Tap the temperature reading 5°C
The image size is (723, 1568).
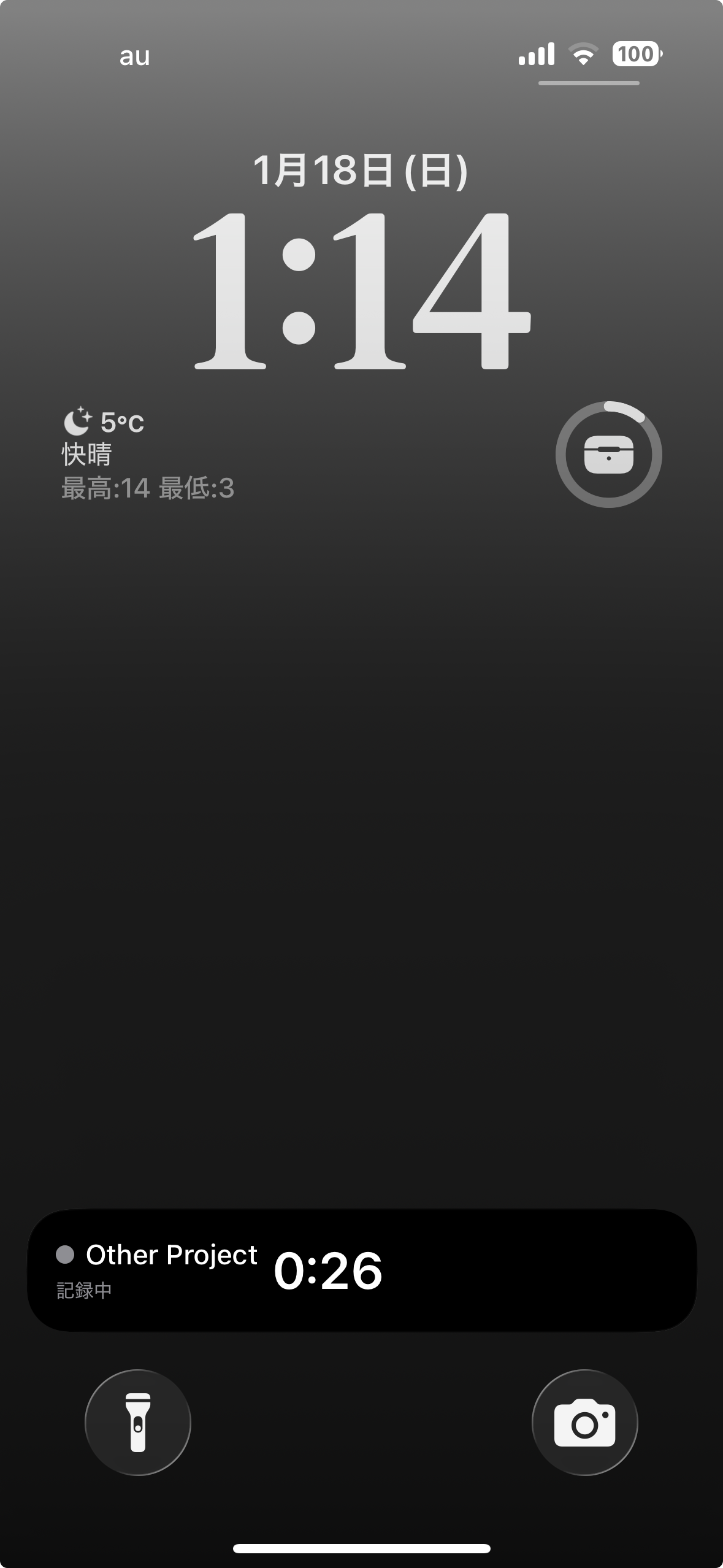(x=122, y=422)
